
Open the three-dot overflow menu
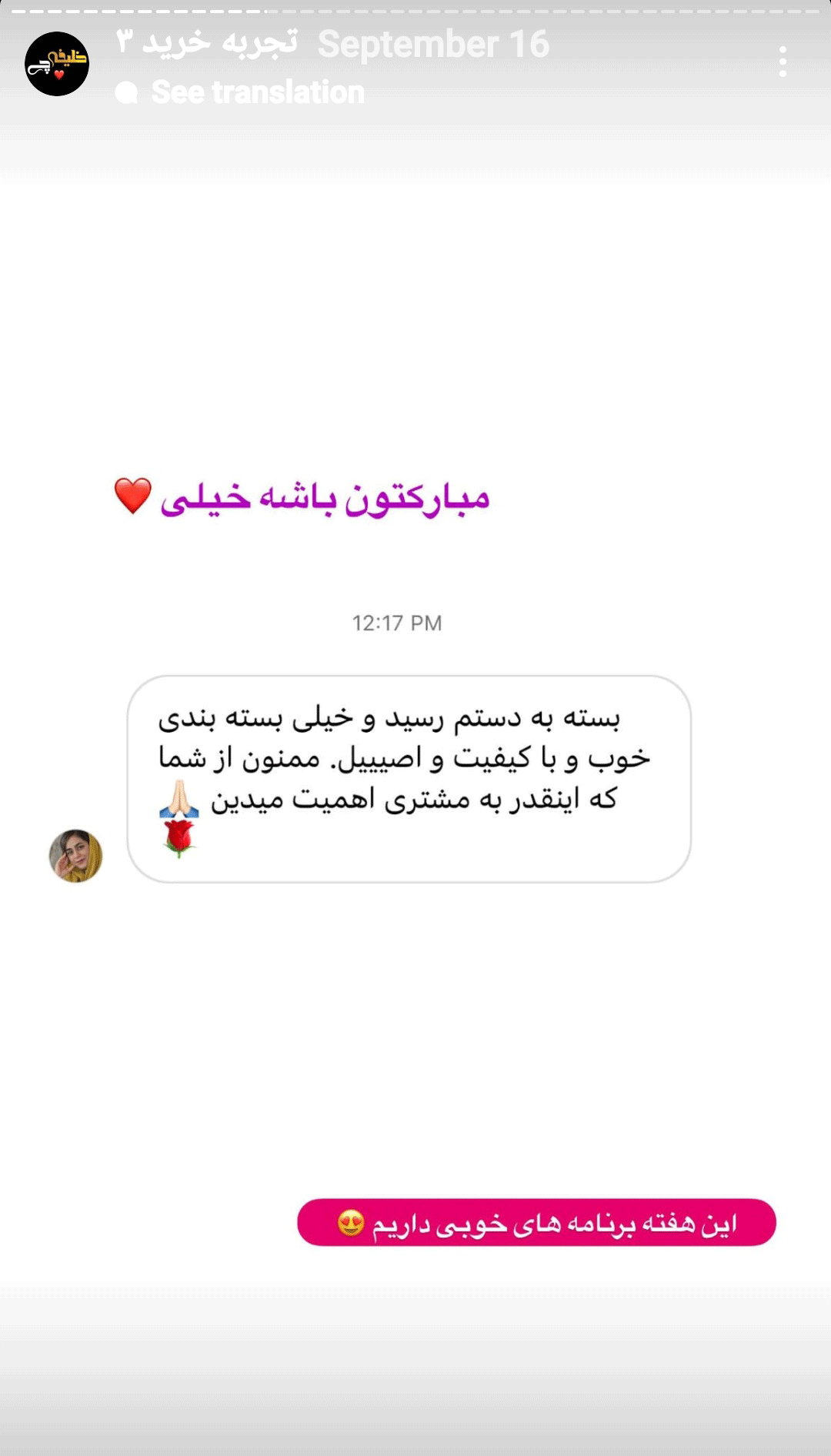[783, 62]
